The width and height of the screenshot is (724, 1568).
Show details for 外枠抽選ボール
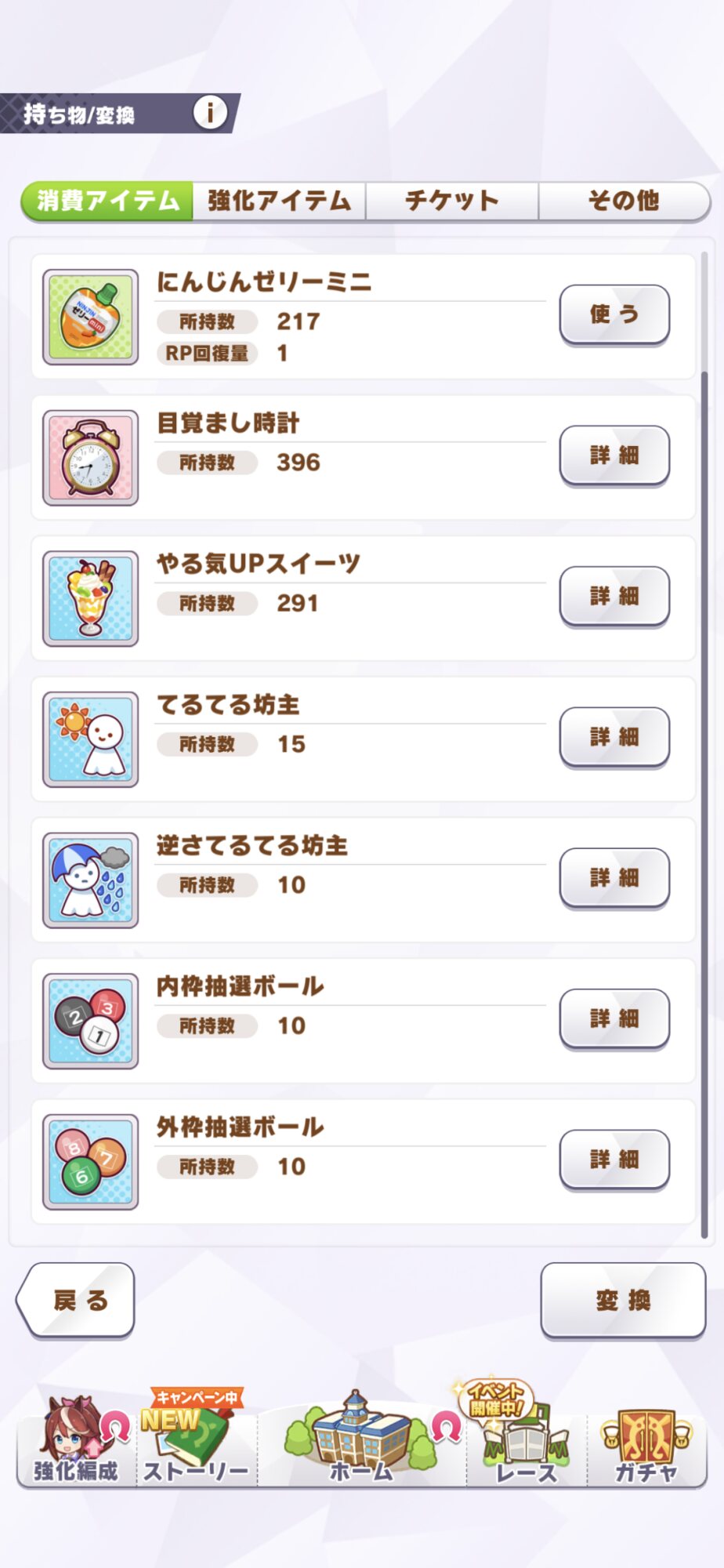[x=614, y=1160]
